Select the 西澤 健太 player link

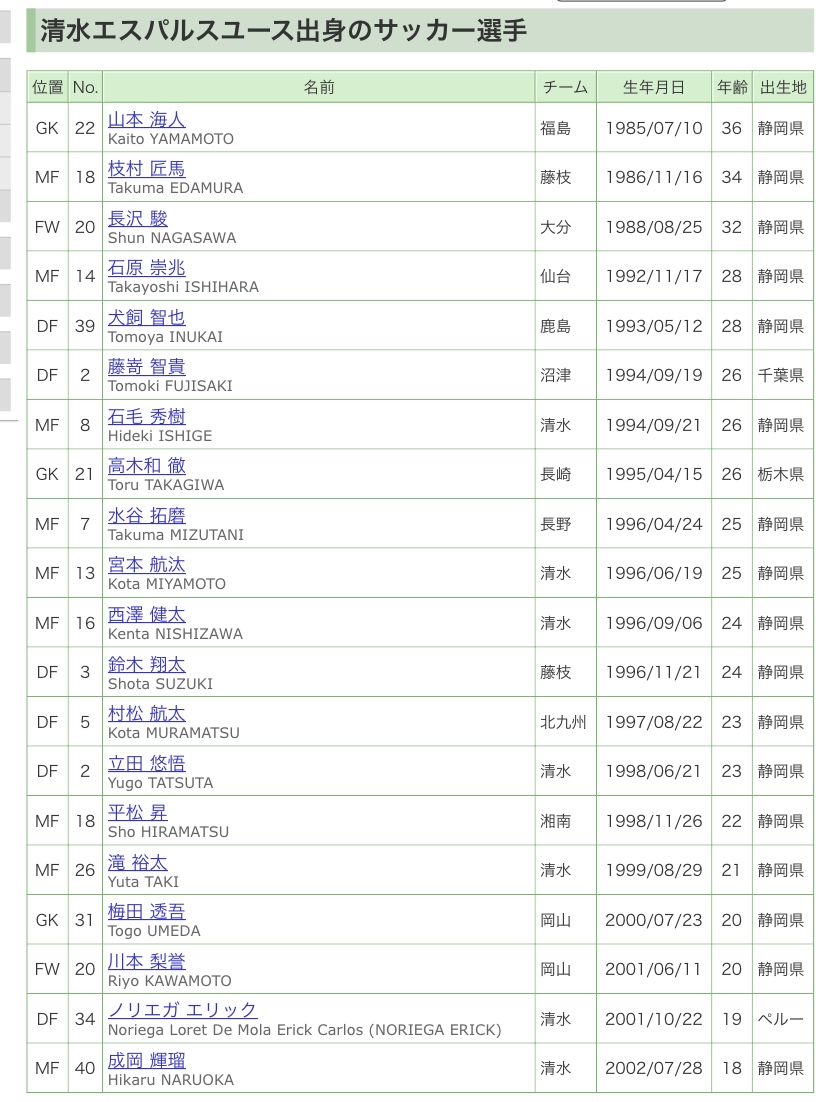[x=146, y=614]
